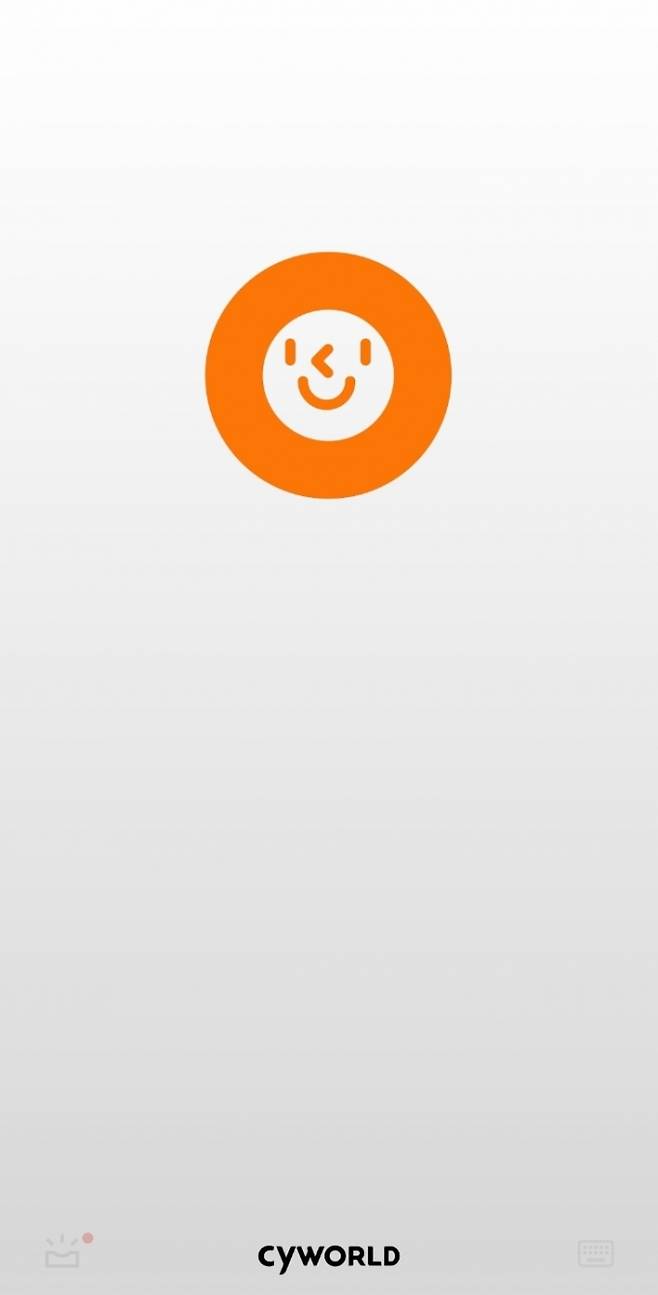Open the inbox icon with red dot
Screen dimensions: 658x1295
tap(63, 1252)
